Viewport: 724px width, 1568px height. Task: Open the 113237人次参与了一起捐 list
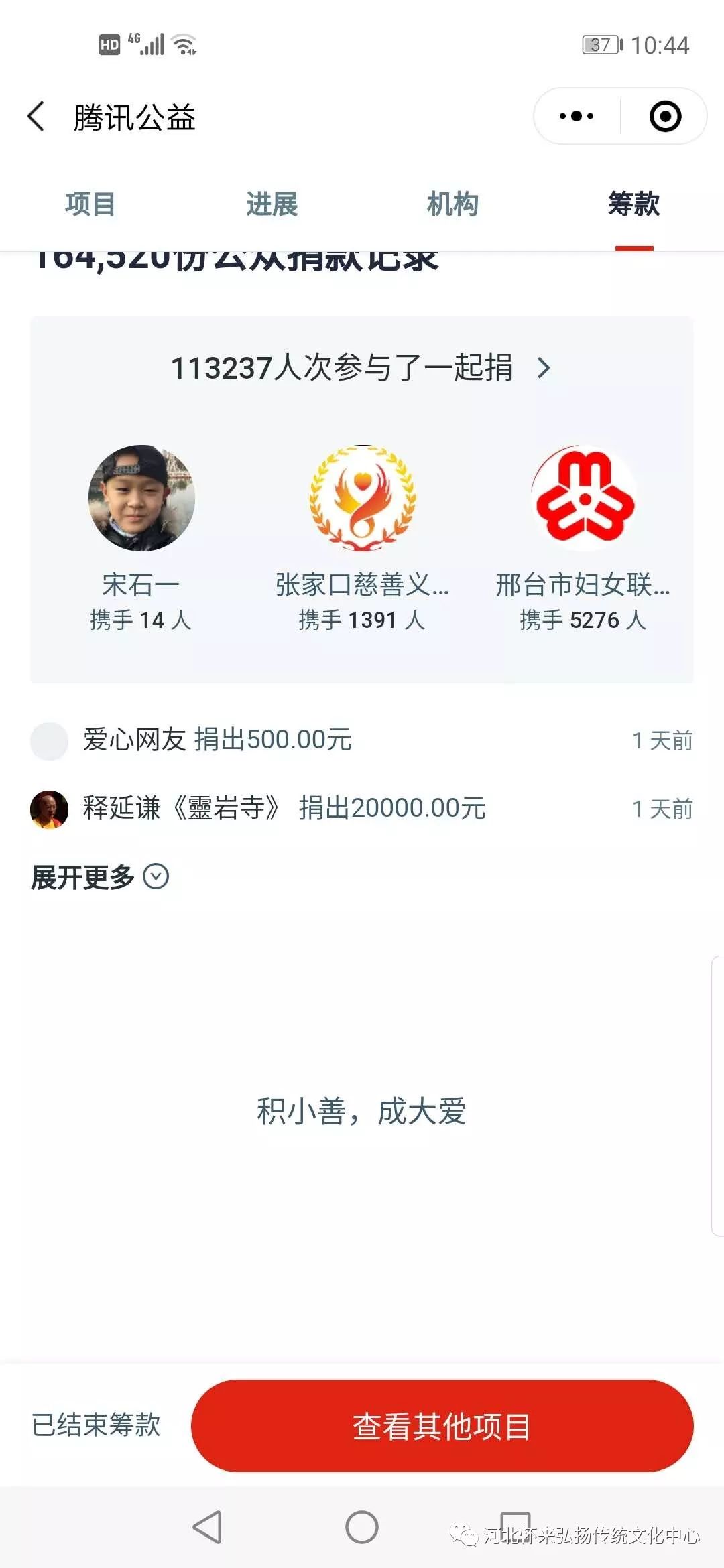pos(361,368)
